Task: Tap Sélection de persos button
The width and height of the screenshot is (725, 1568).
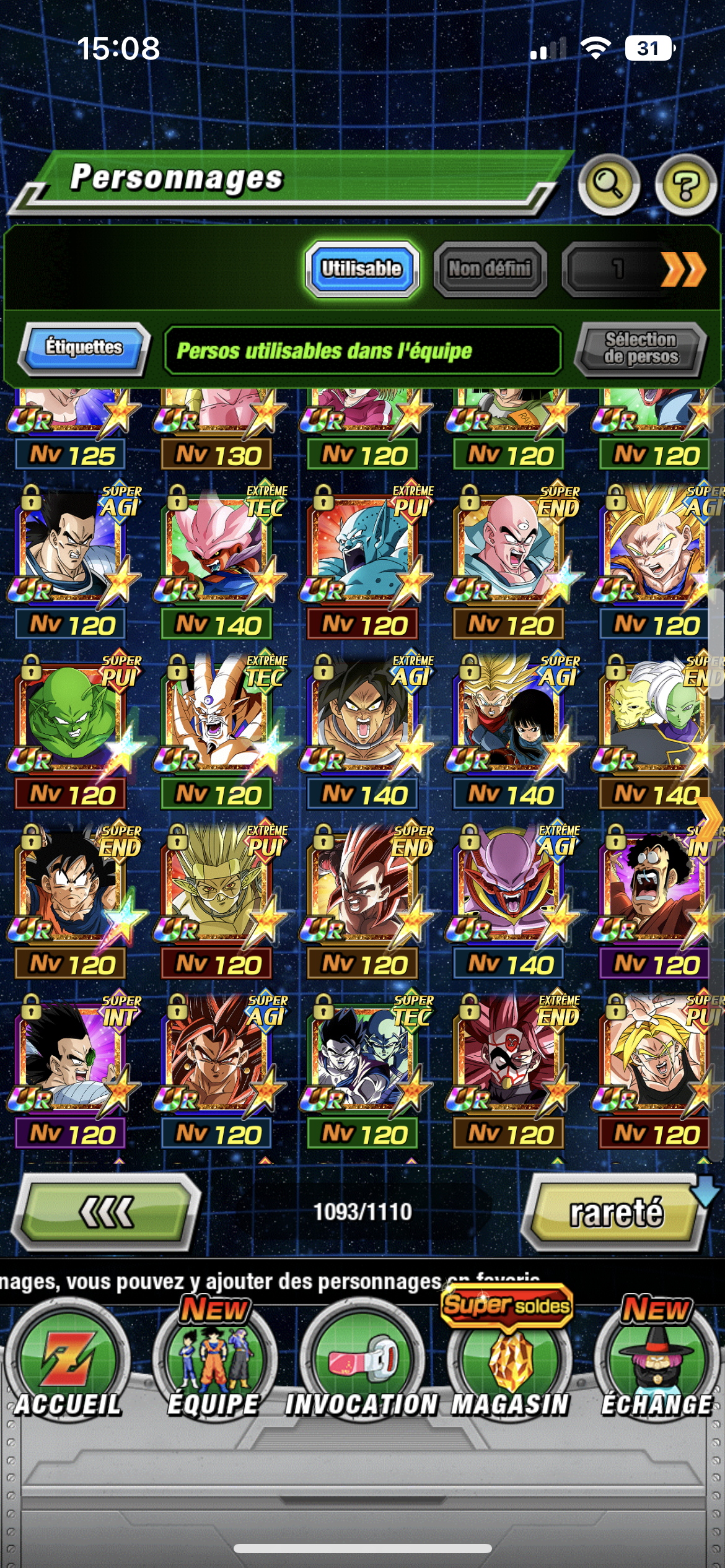Action: tap(641, 348)
